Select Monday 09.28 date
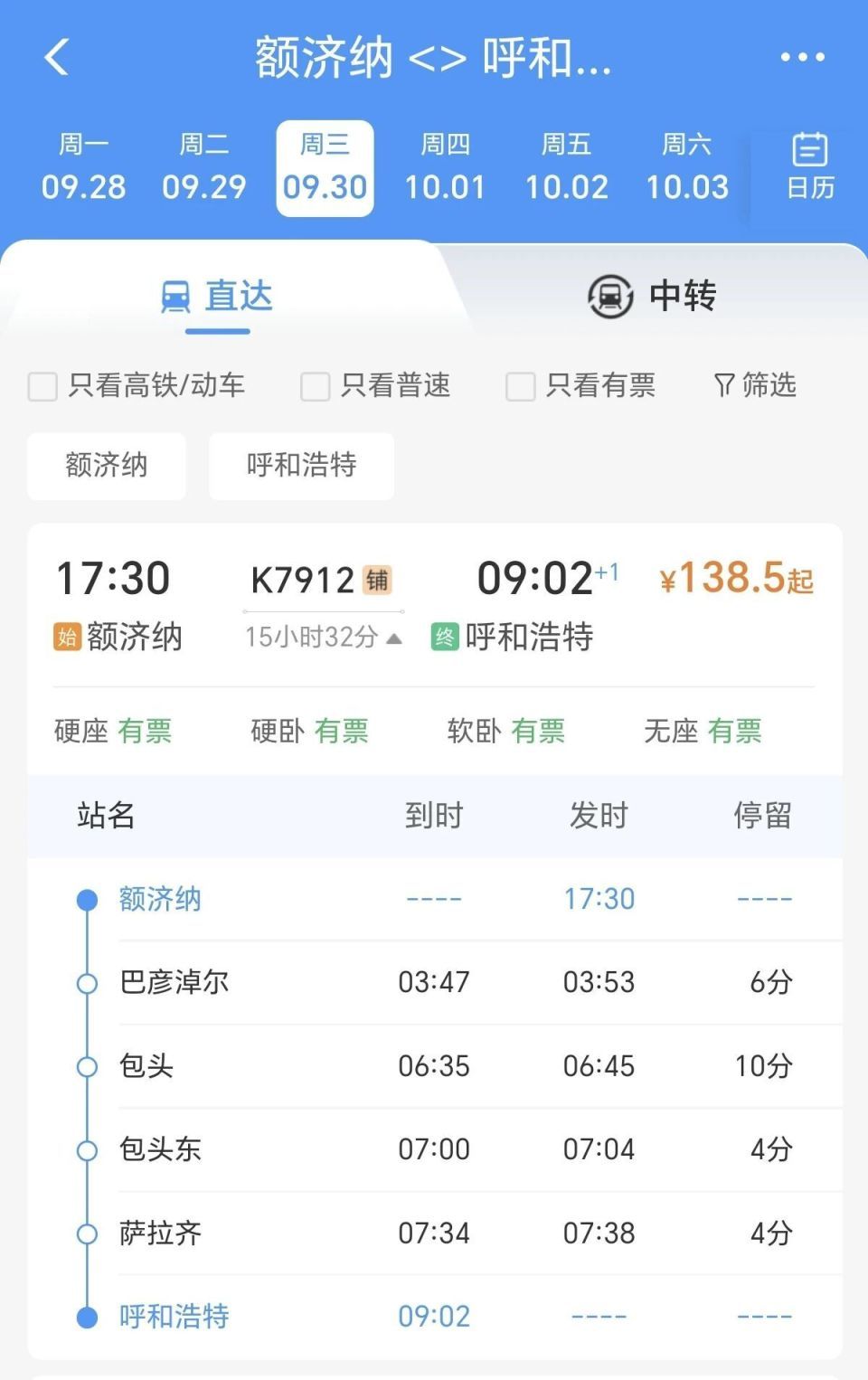The width and height of the screenshot is (868, 1380). [x=83, y=168]
